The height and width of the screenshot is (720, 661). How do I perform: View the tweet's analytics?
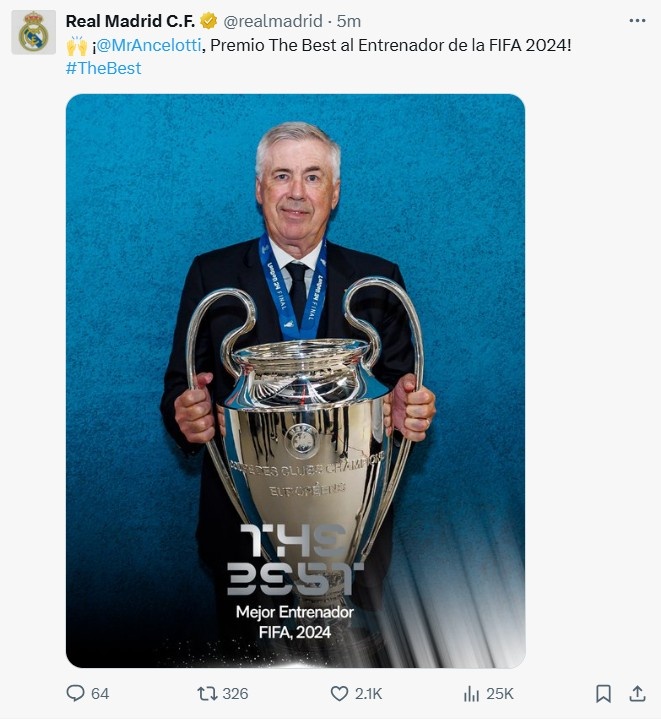[472, 693]
